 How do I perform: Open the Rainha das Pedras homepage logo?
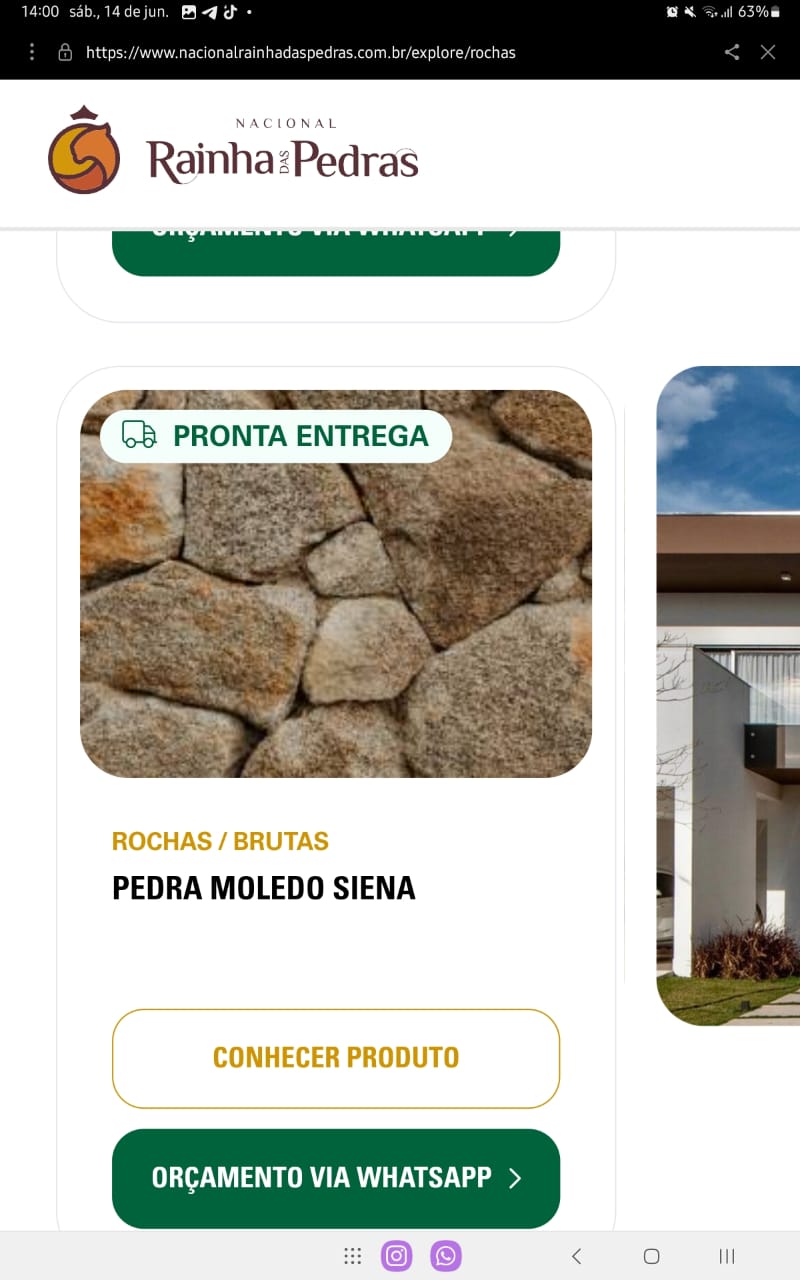coord(233,152)
